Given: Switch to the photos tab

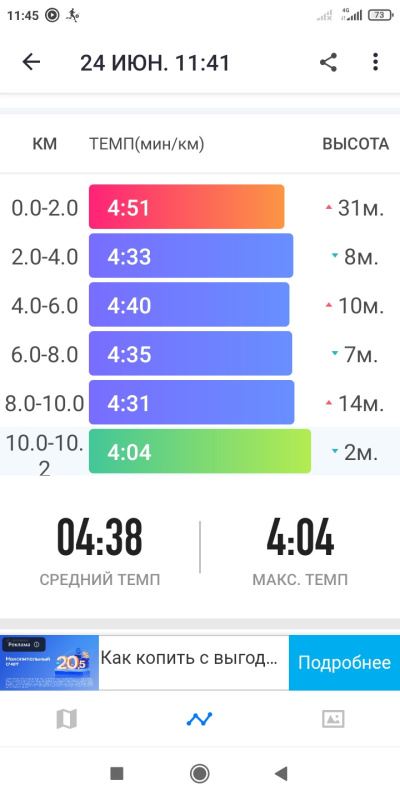Looking at the screenshot, I should coord(333,719).
